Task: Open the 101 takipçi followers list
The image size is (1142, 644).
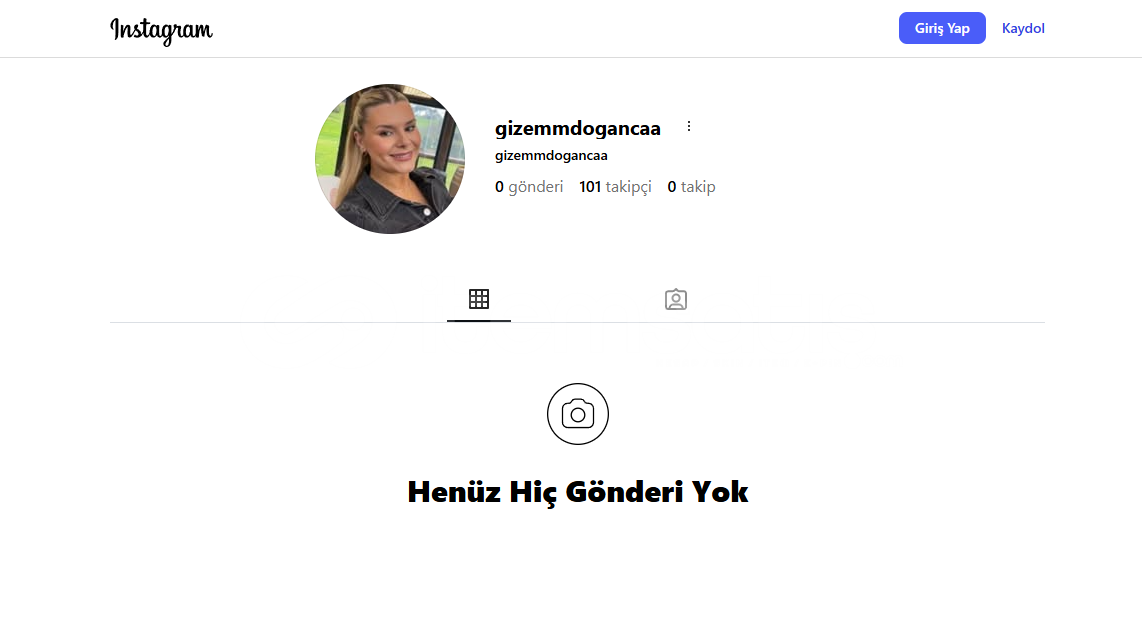Action: (615, 187)
